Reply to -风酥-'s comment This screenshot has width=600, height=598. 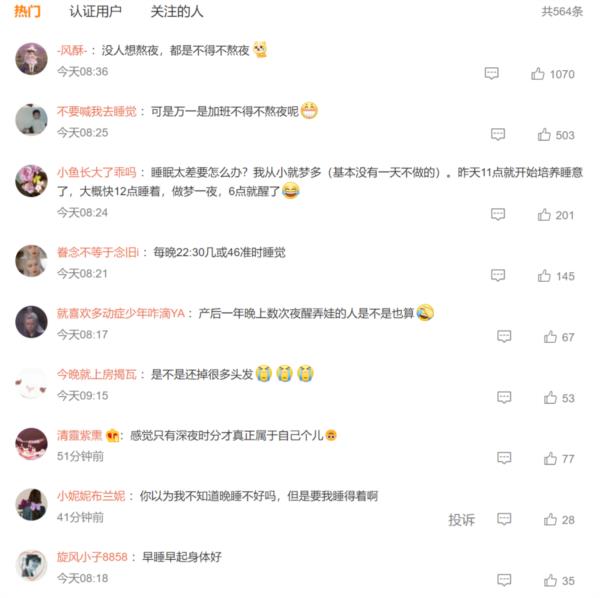[x=492, y=74]
